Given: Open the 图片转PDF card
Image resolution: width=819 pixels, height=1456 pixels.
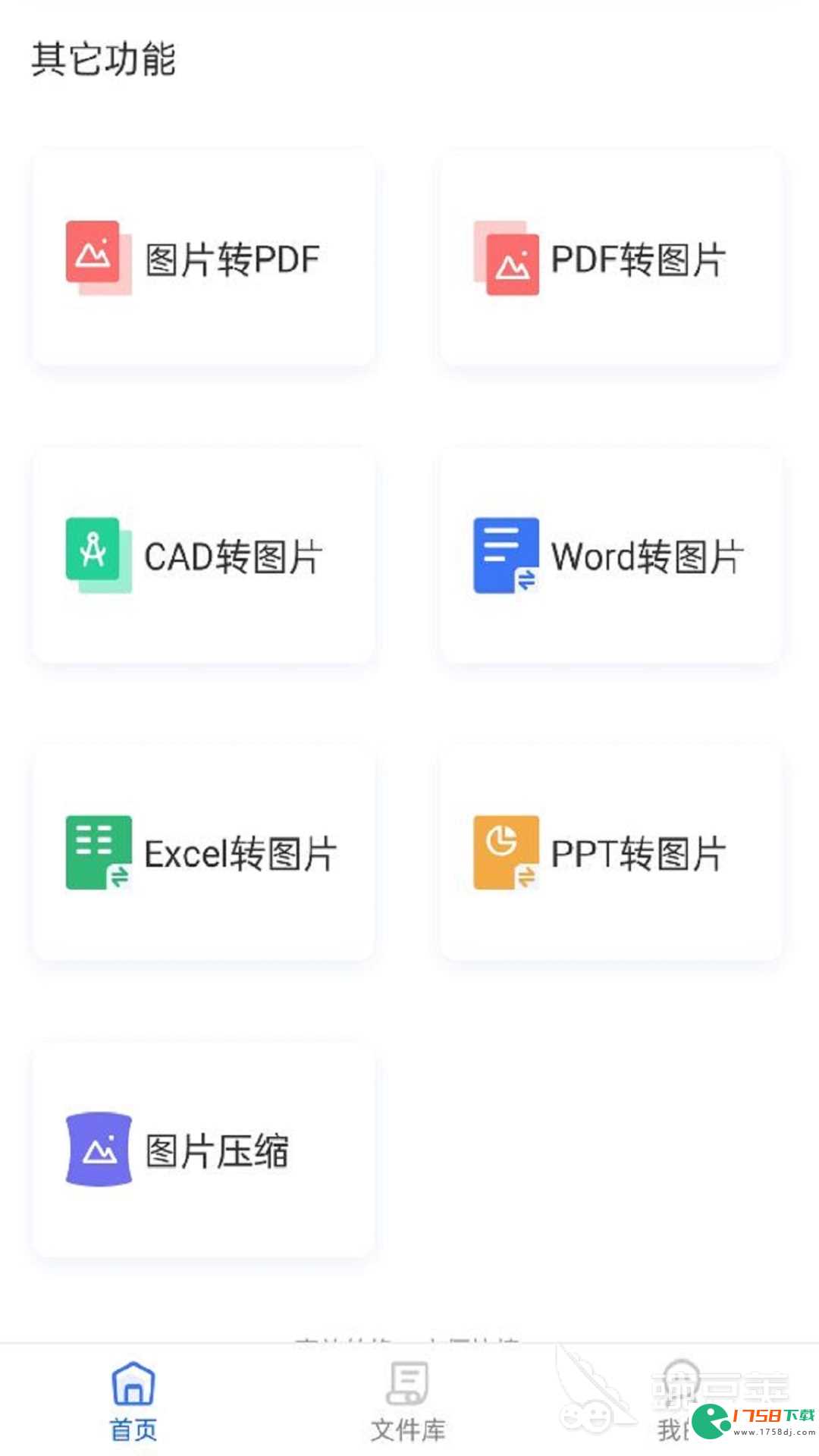Looking at the screenshot, I should pos(203,258).
